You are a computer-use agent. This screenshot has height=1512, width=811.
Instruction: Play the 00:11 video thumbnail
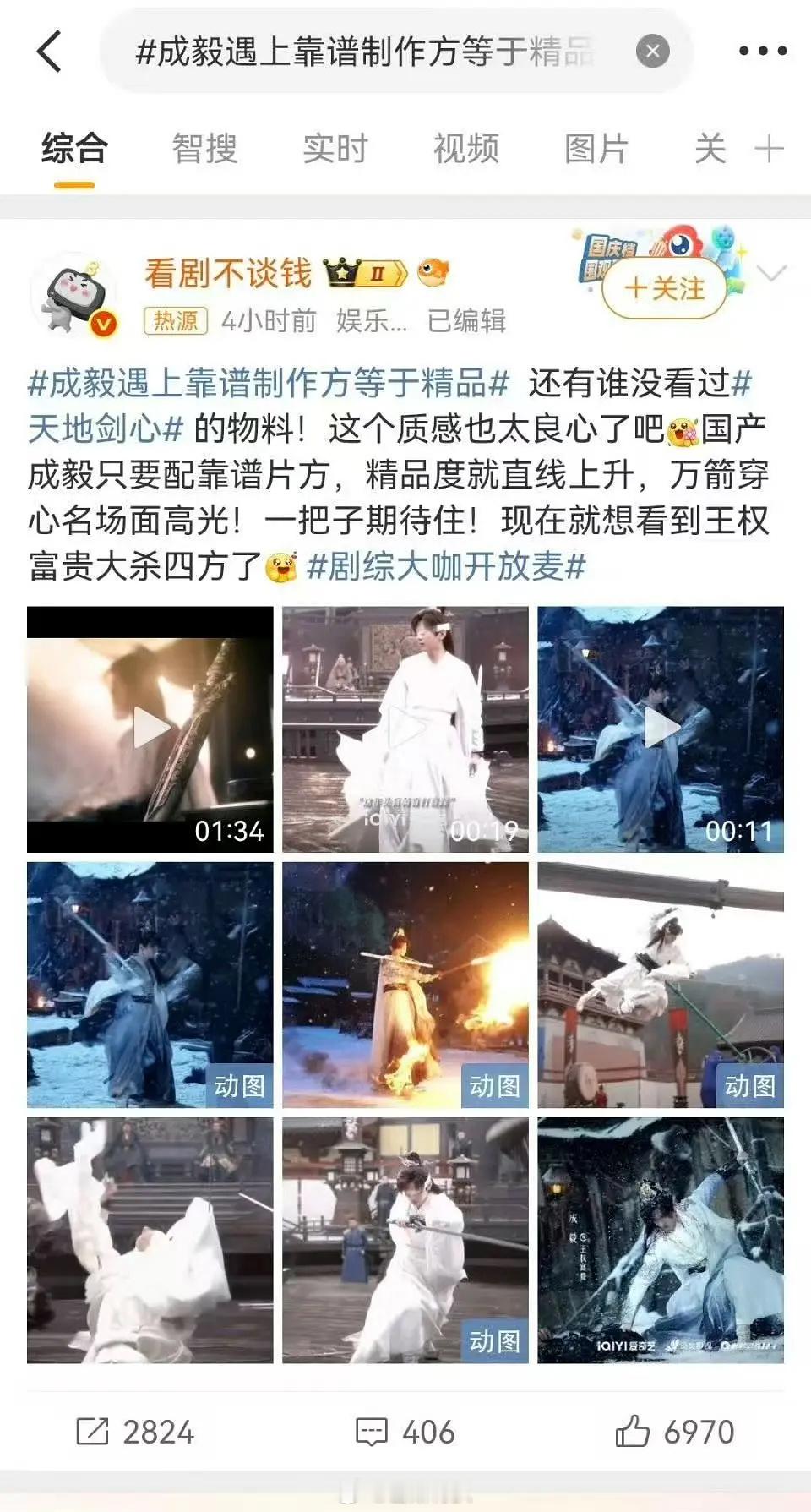tap(661, 729)
